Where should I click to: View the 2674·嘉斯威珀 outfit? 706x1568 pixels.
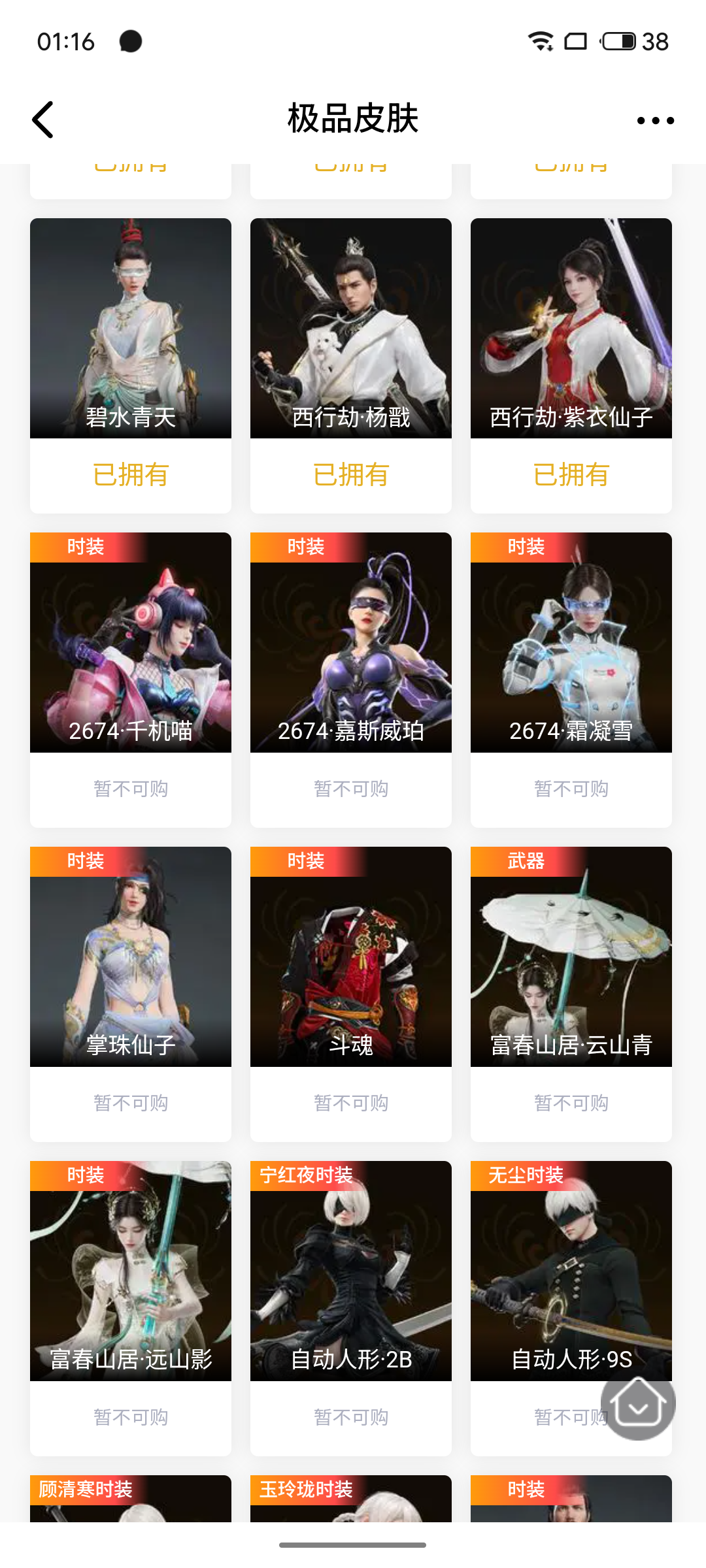(x=351, y=643)
